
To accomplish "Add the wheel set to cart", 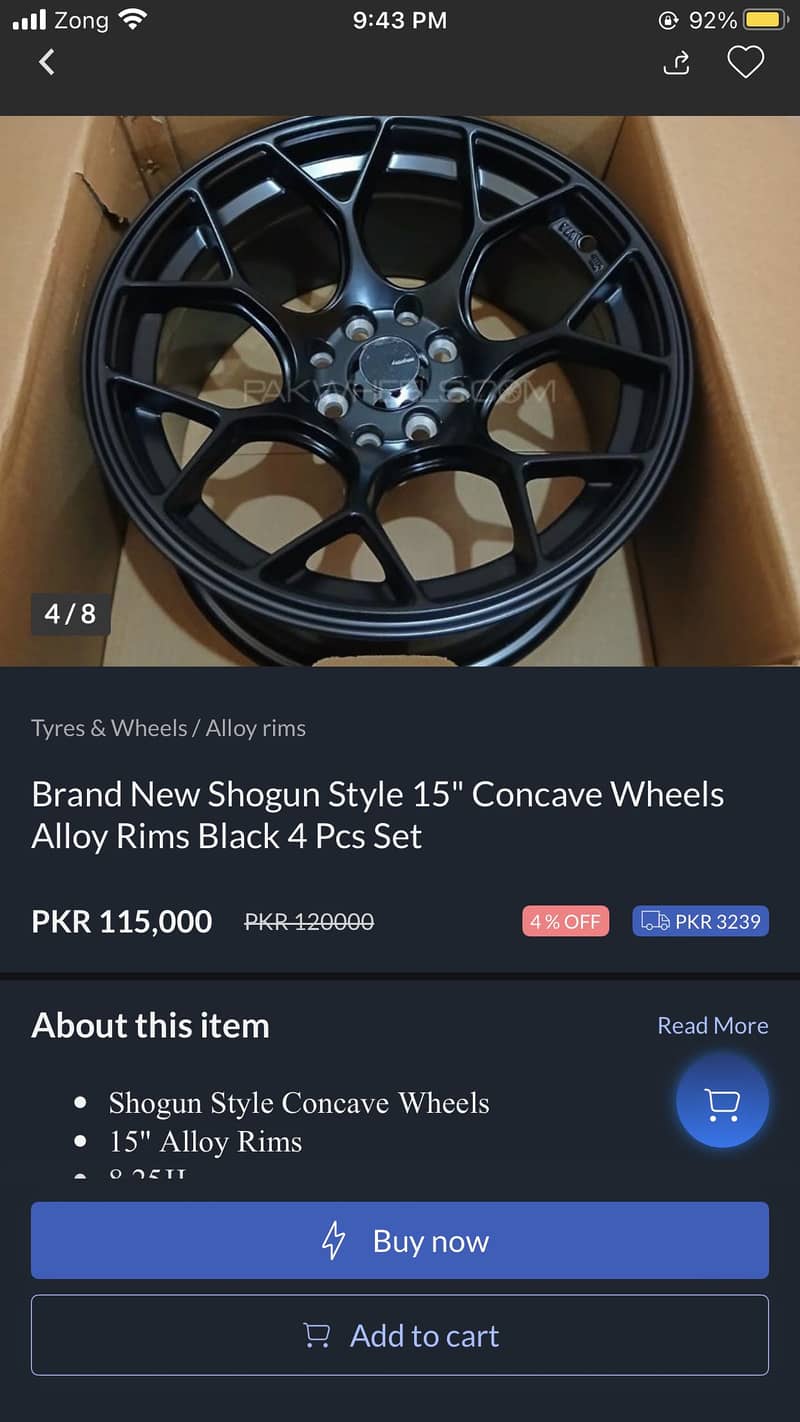I will 400,1335.
